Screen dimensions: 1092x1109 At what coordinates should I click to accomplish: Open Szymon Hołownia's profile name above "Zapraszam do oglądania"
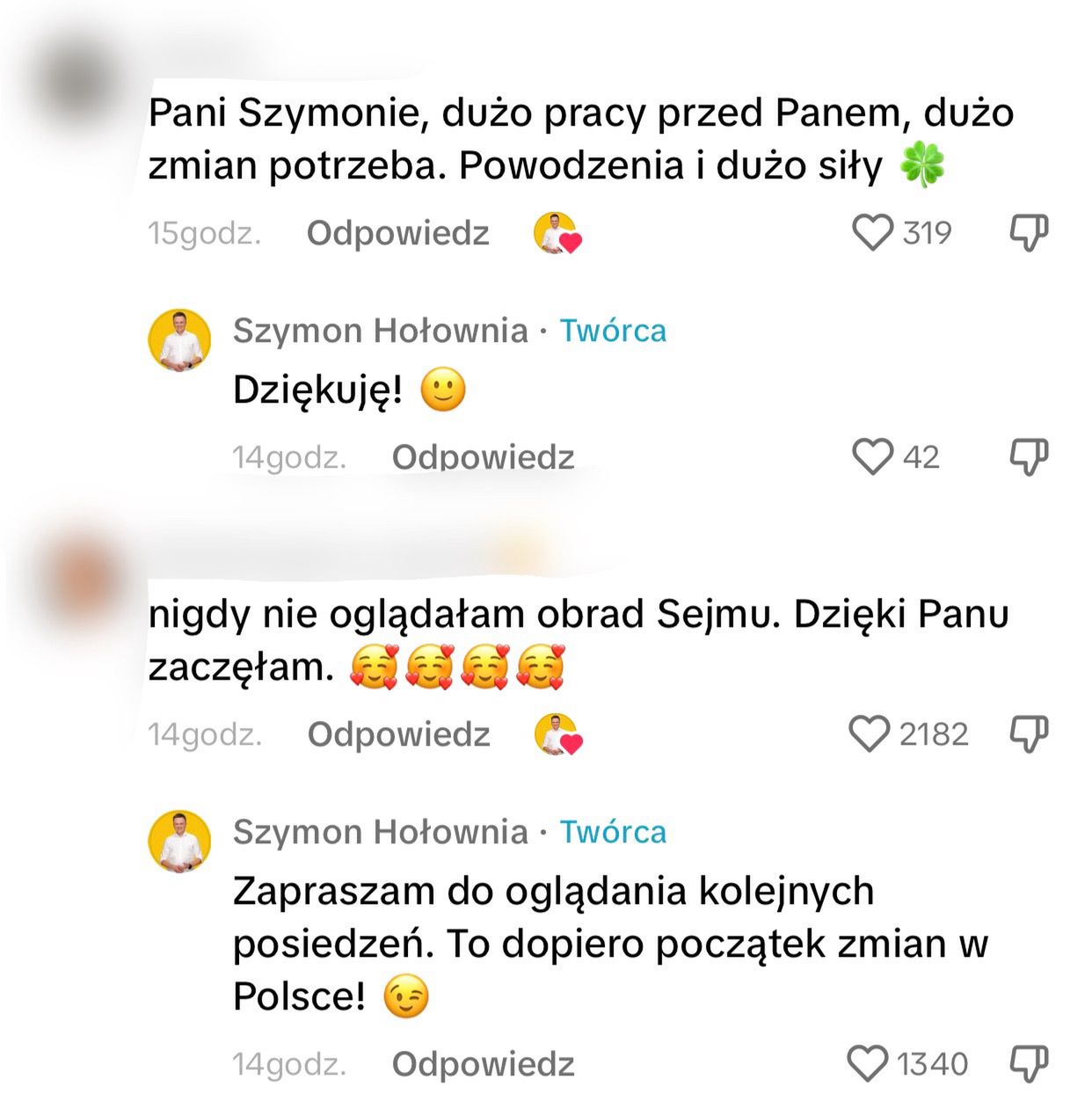380,832
